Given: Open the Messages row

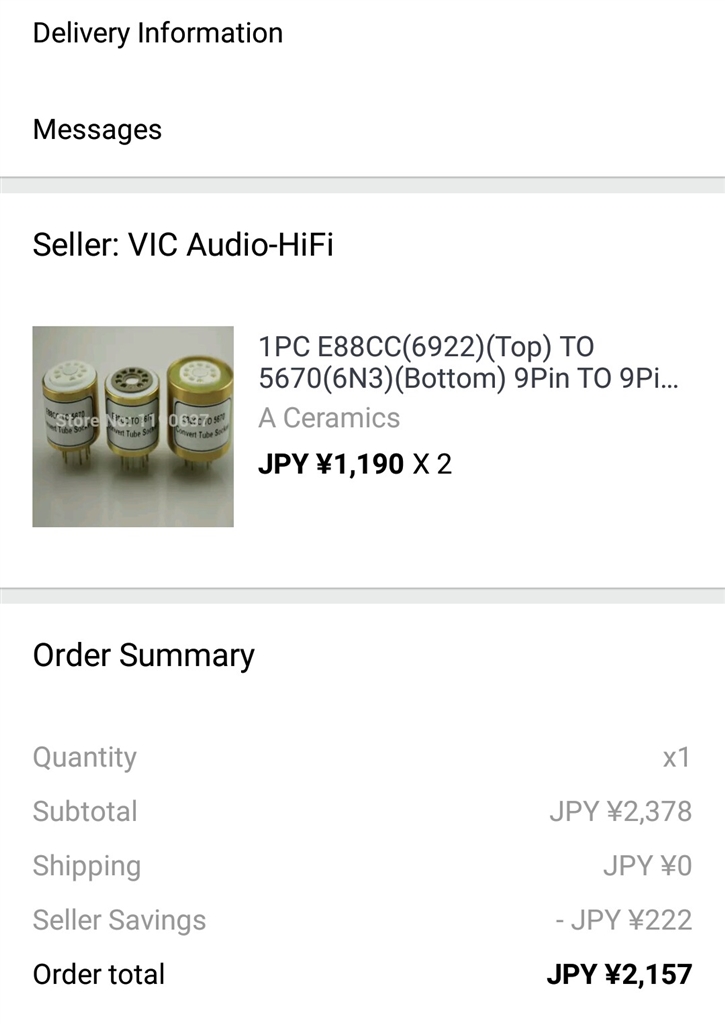Looking at the screenshot, I should (97, 130).
